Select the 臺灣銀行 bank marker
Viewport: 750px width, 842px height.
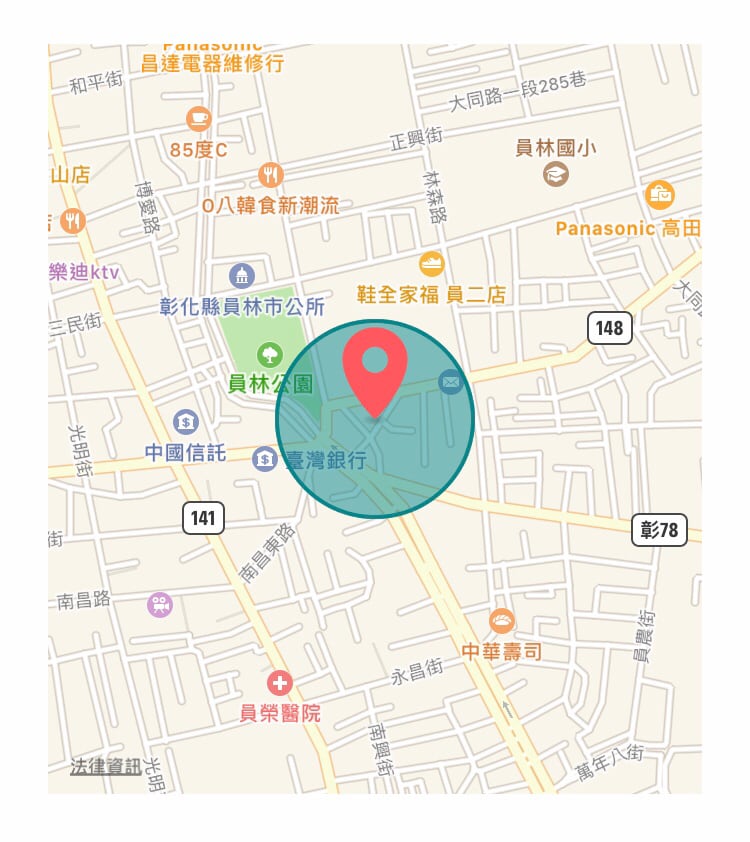click(x=265, y=459)
